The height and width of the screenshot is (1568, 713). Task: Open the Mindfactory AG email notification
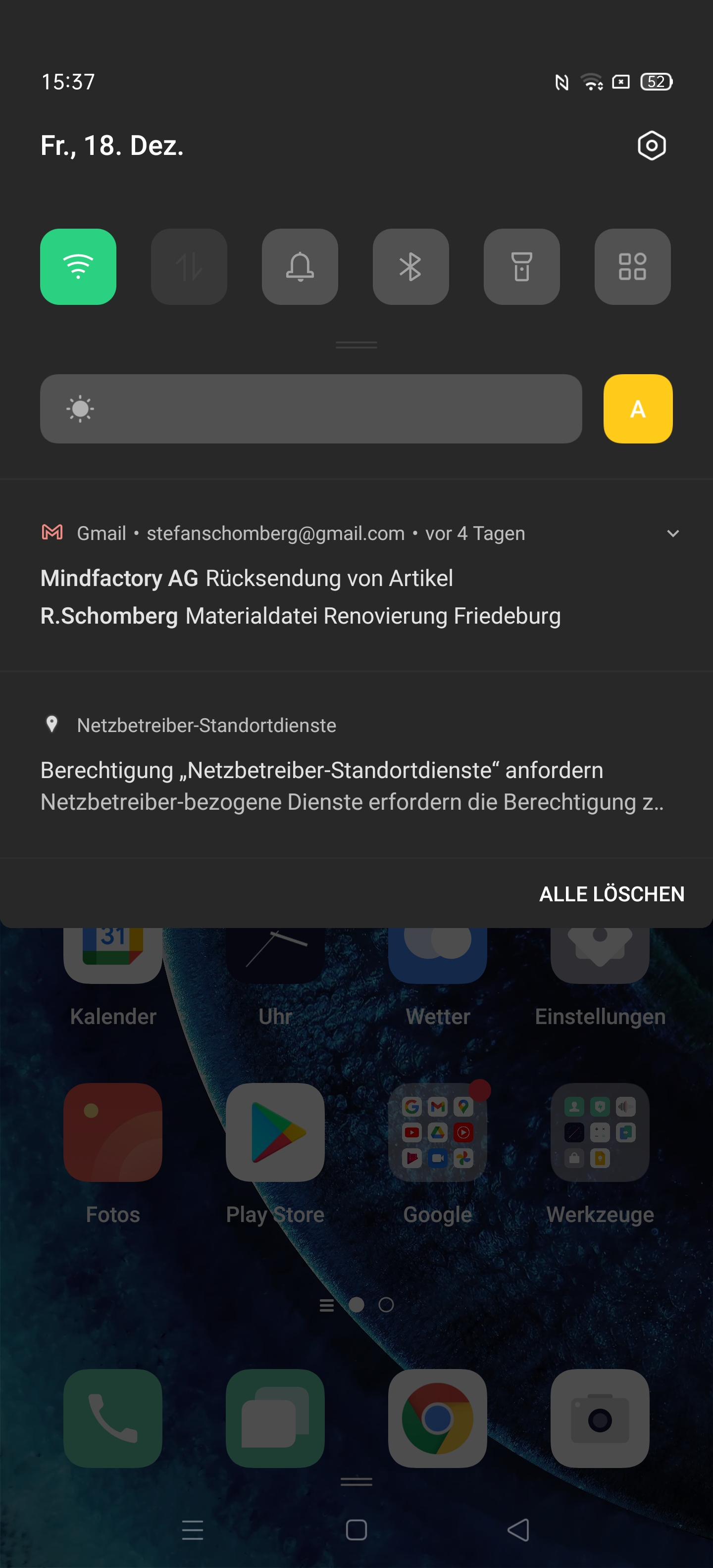pos(247,578)
